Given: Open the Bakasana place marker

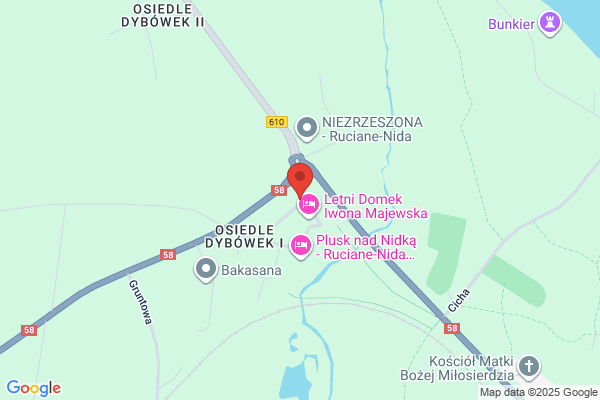Looking at the screenshot, I should (x=206, y=269).
